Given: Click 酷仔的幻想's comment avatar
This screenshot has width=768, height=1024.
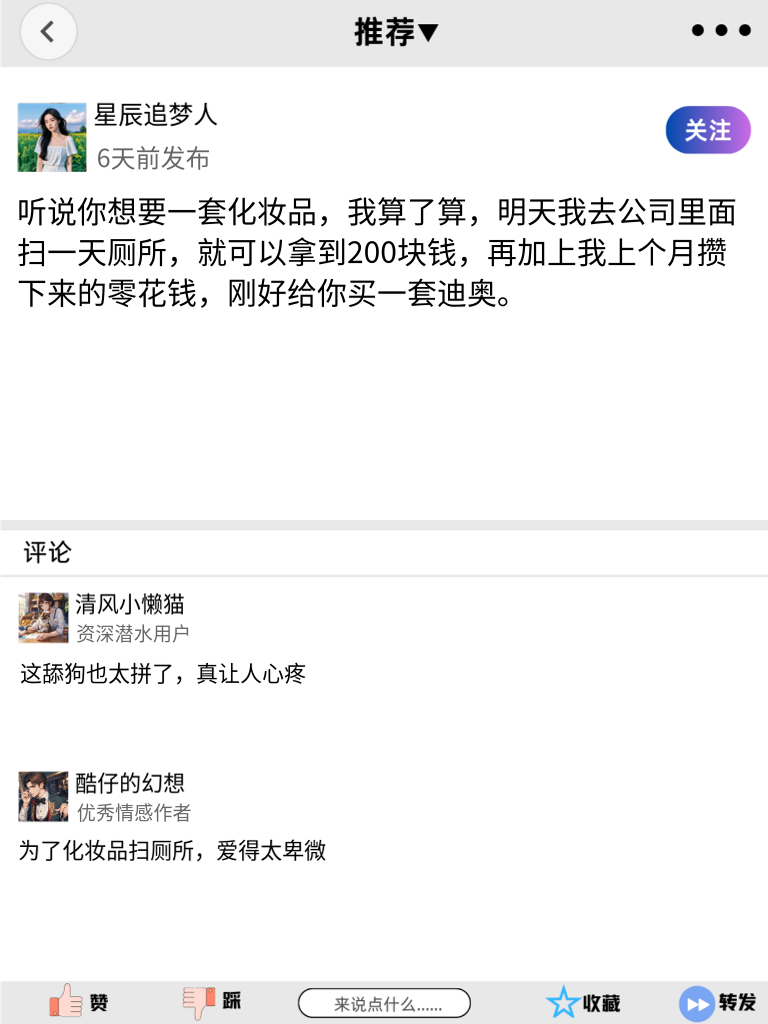Looking at the screenshot, I should (x=43, y=796).
